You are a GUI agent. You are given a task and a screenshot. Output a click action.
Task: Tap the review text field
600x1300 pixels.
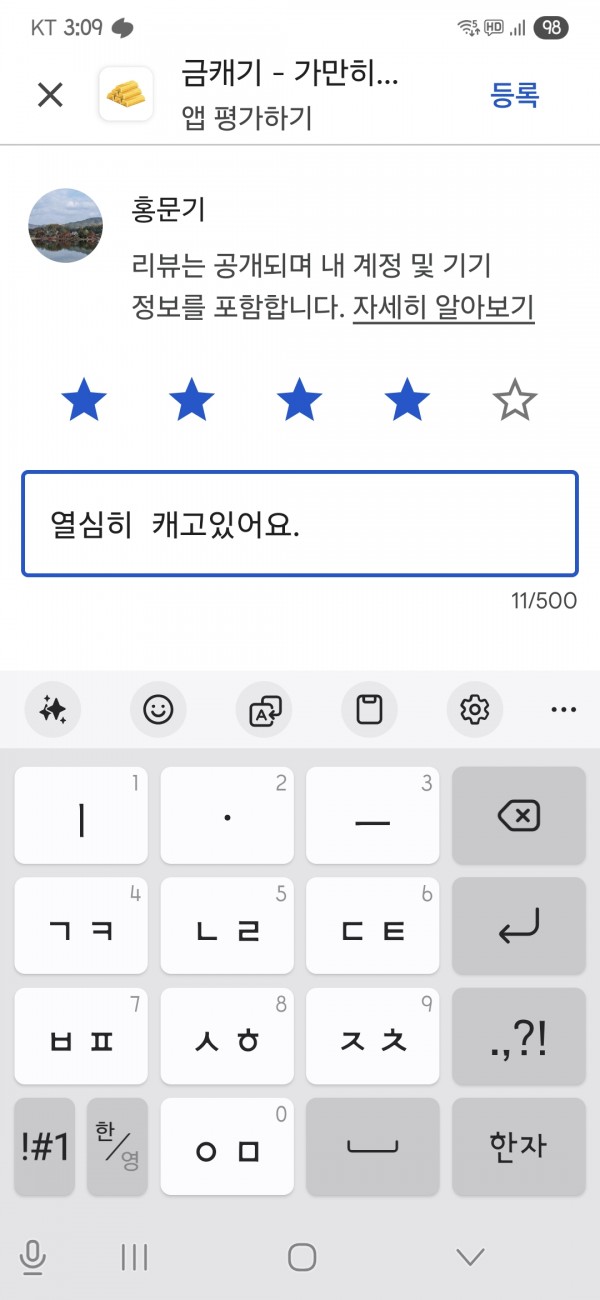300,524
